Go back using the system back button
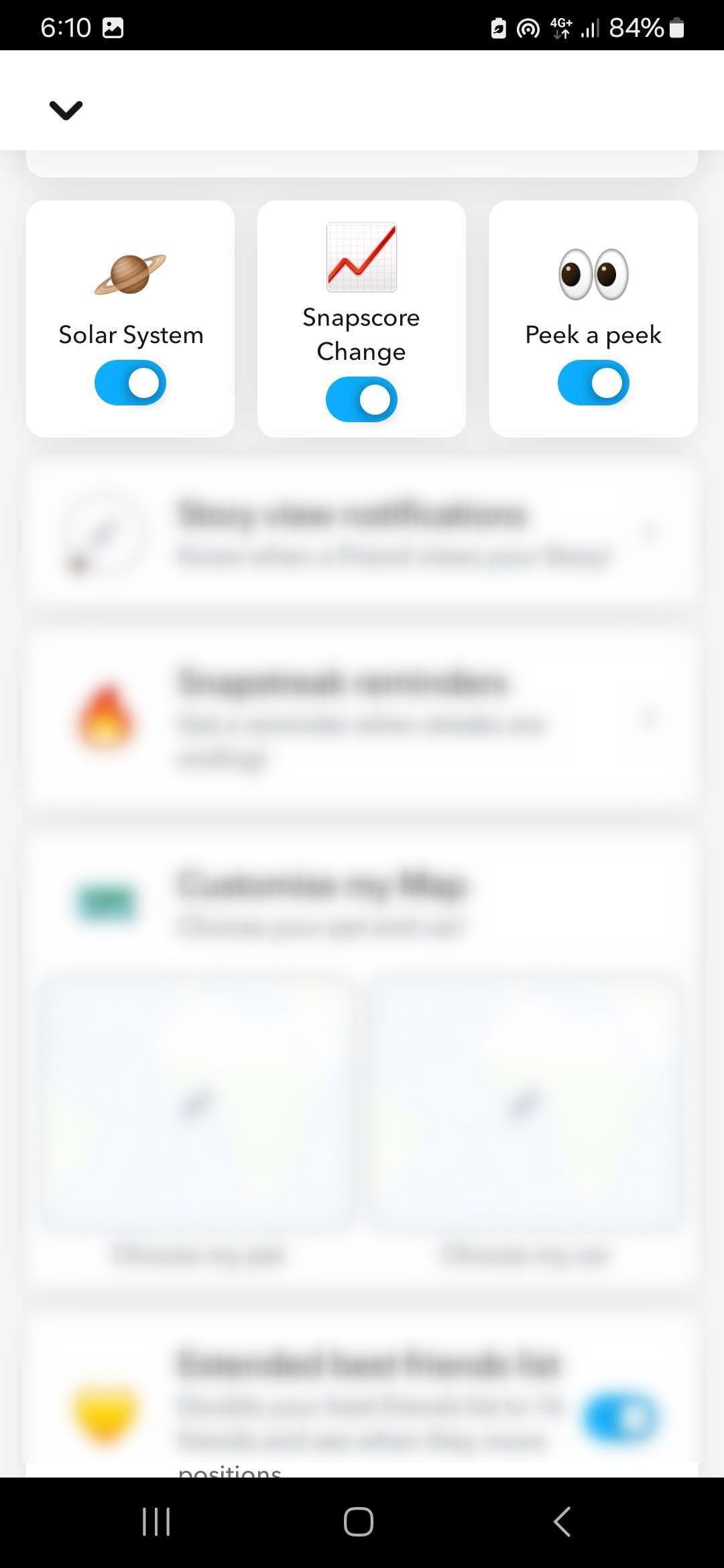The height and width of the screenshot is (1568, 724). tap(562, 1521)
